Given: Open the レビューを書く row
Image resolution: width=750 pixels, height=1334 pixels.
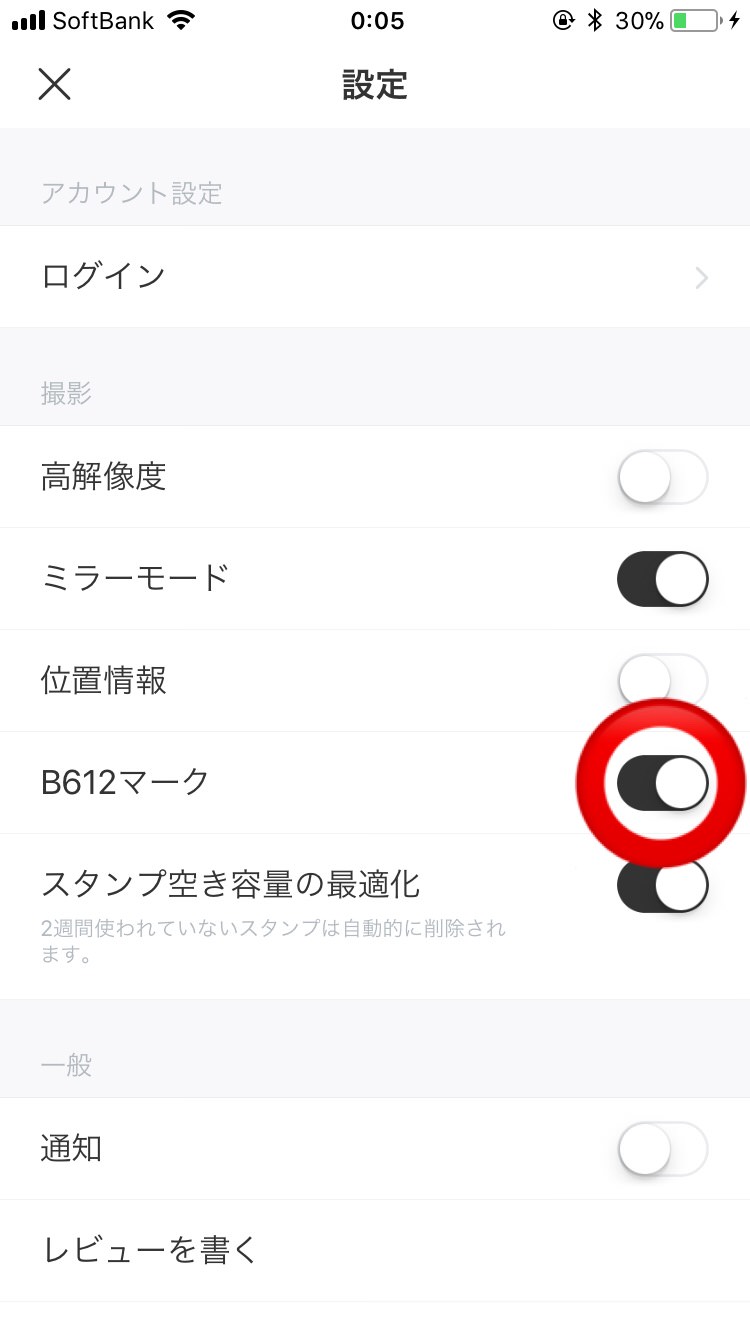Looking at the screenshot, I should coord(375,1251).
